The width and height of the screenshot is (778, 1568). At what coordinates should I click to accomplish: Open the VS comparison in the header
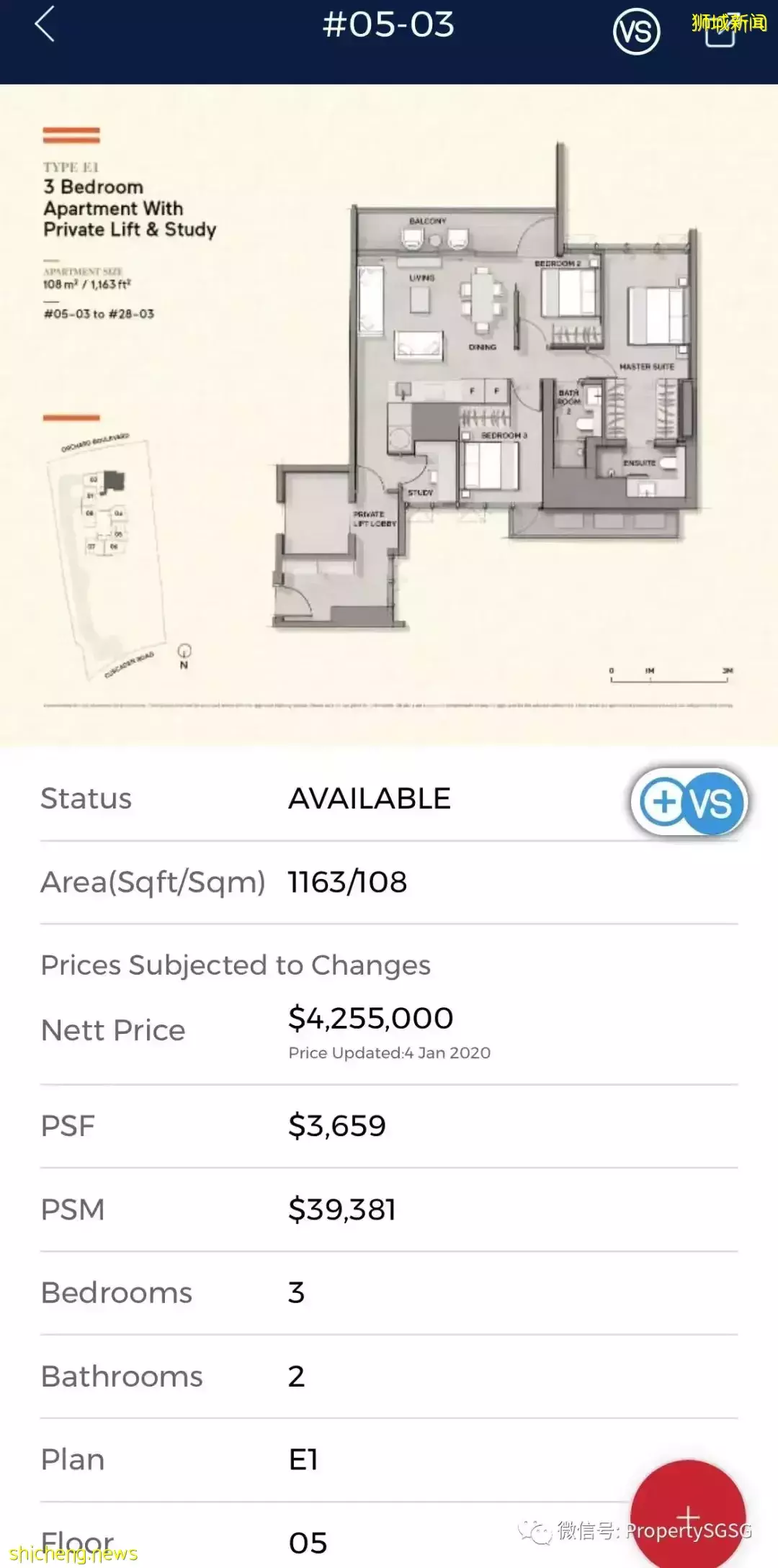636,32
